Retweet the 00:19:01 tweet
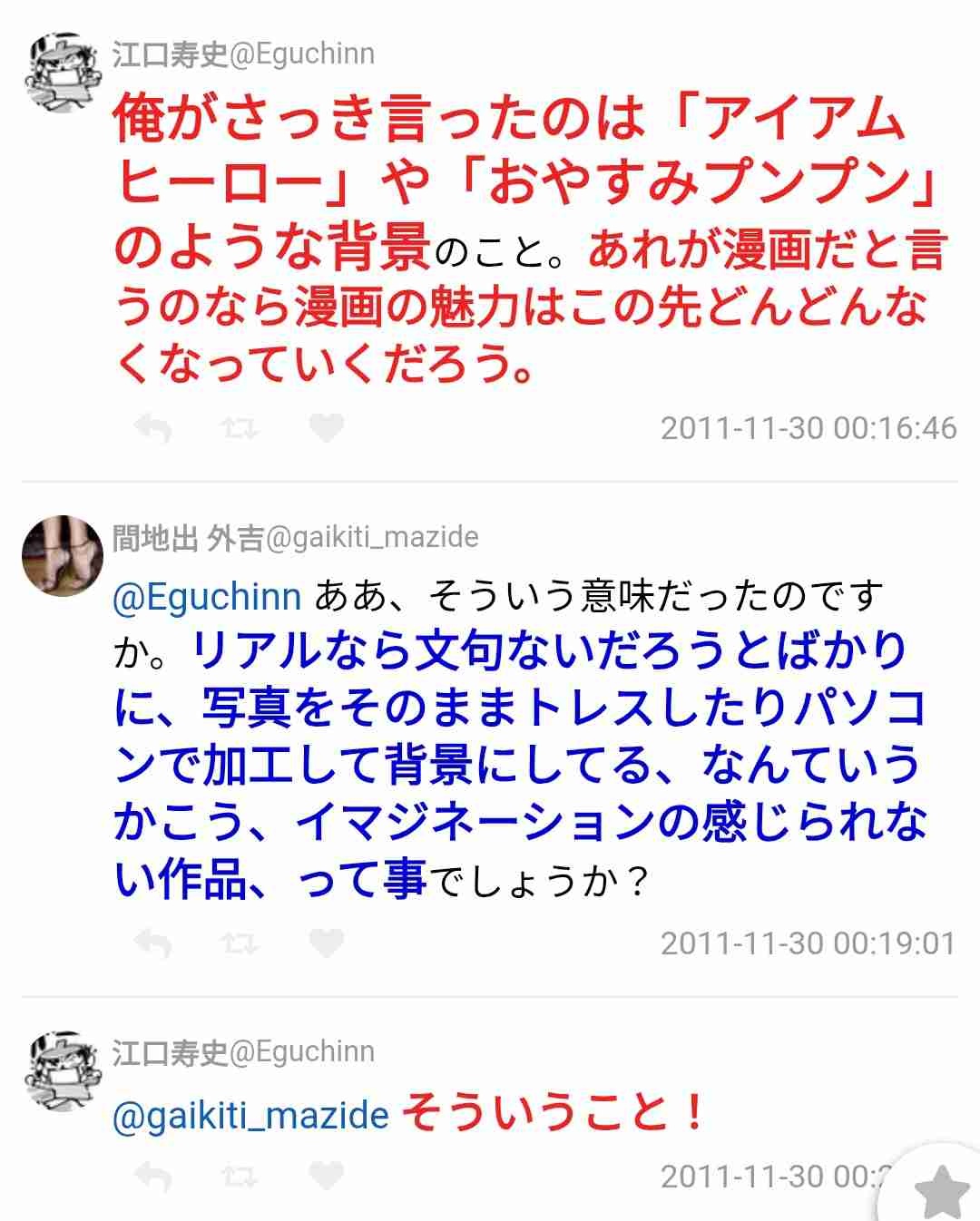 click(240, 943)
